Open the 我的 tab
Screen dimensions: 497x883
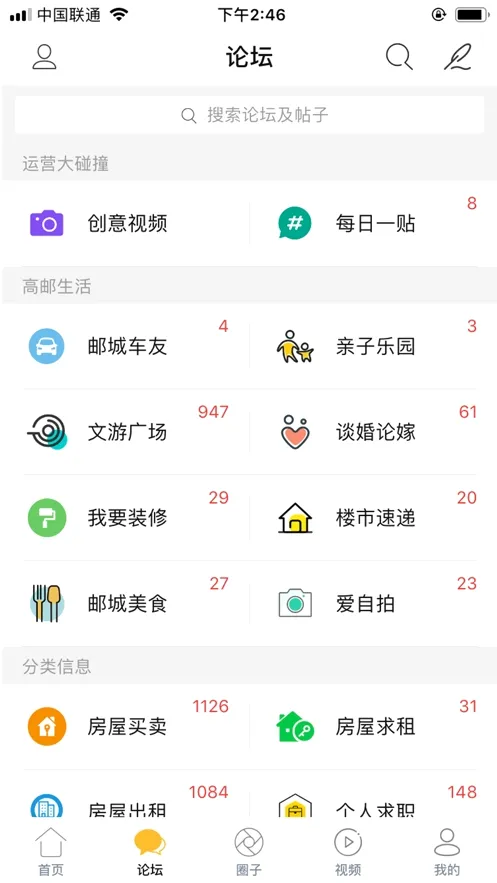pyautogui.click(x=447, y=852)
